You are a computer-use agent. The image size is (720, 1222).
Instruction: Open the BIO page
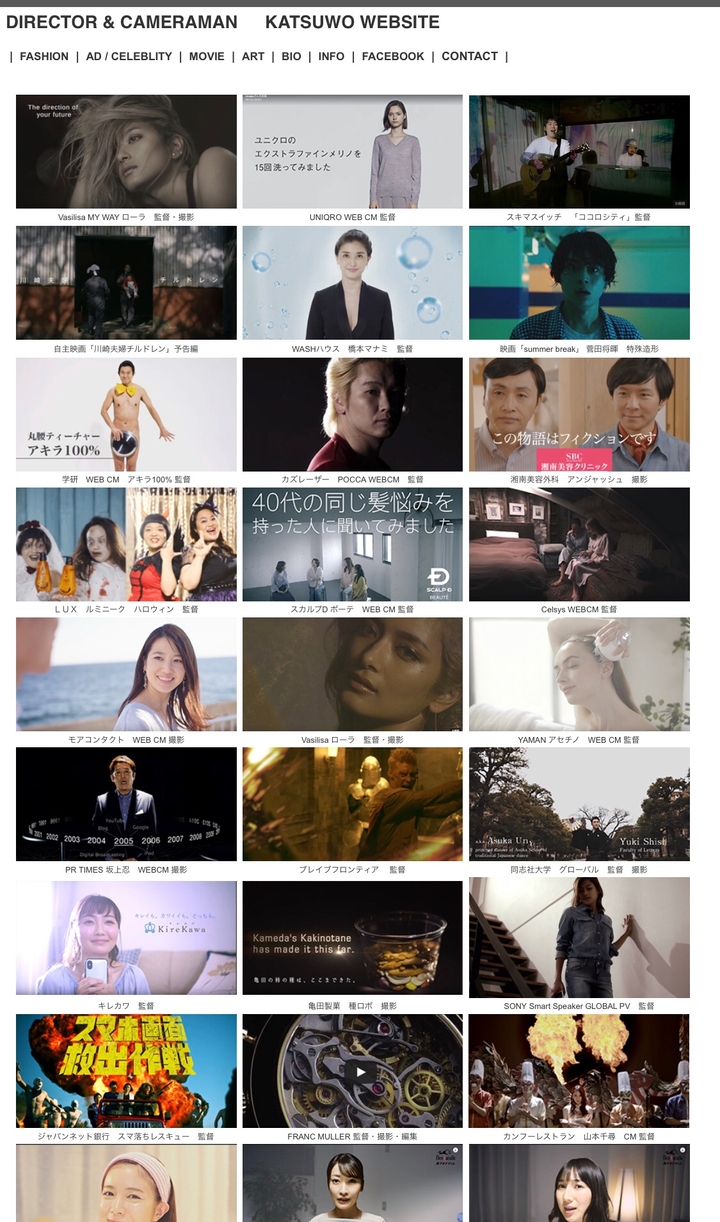pyautogui.click(x=291, y=57)
